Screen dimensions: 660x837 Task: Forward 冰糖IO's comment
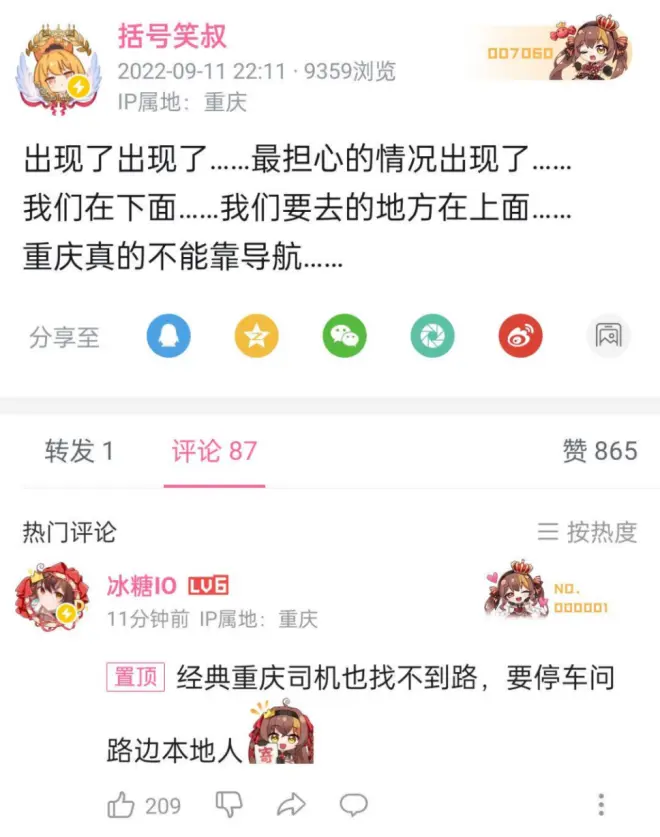click(x=291, y=804)
